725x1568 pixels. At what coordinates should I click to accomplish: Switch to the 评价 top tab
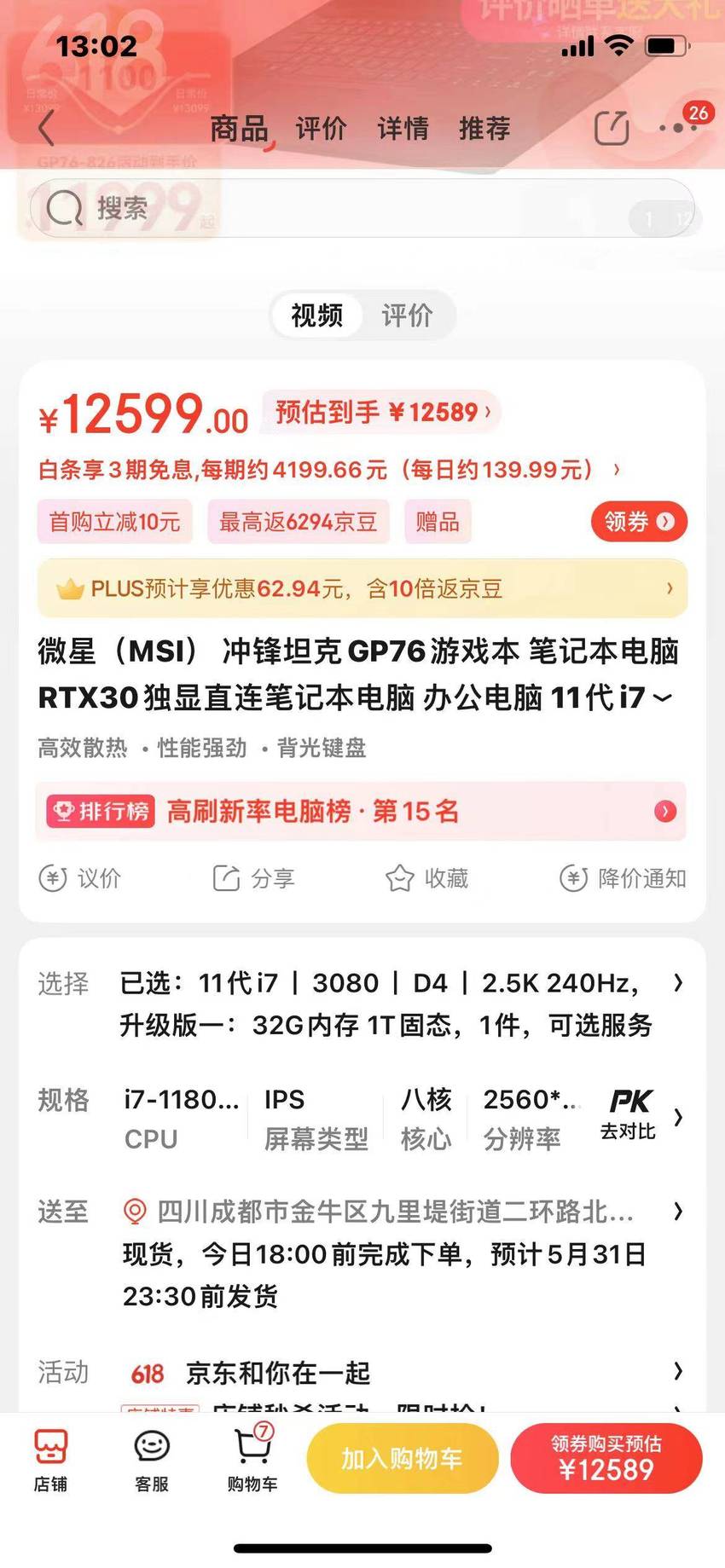321,129
